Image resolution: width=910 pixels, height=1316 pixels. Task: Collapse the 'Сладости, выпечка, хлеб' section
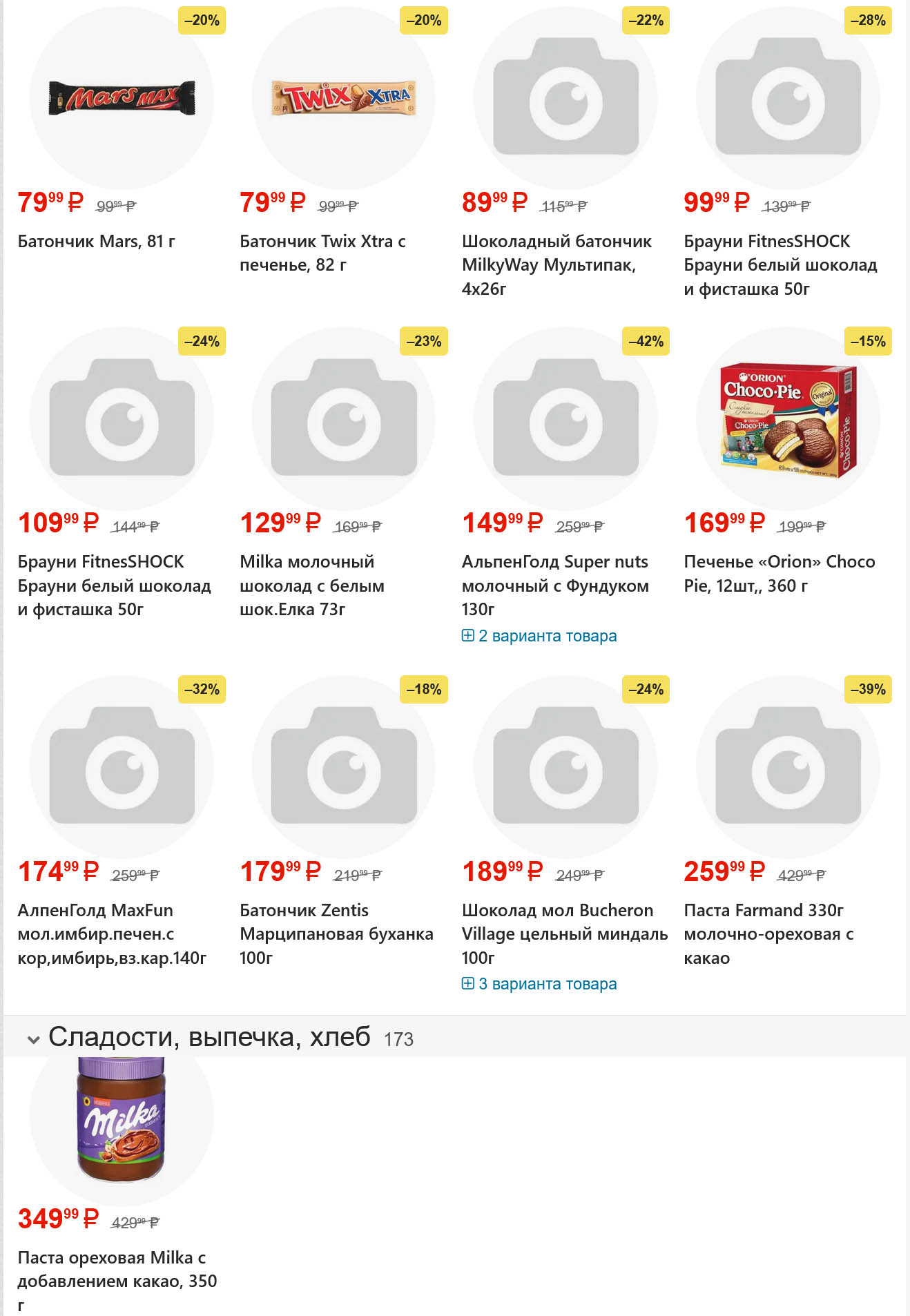tap(33, 1038)
